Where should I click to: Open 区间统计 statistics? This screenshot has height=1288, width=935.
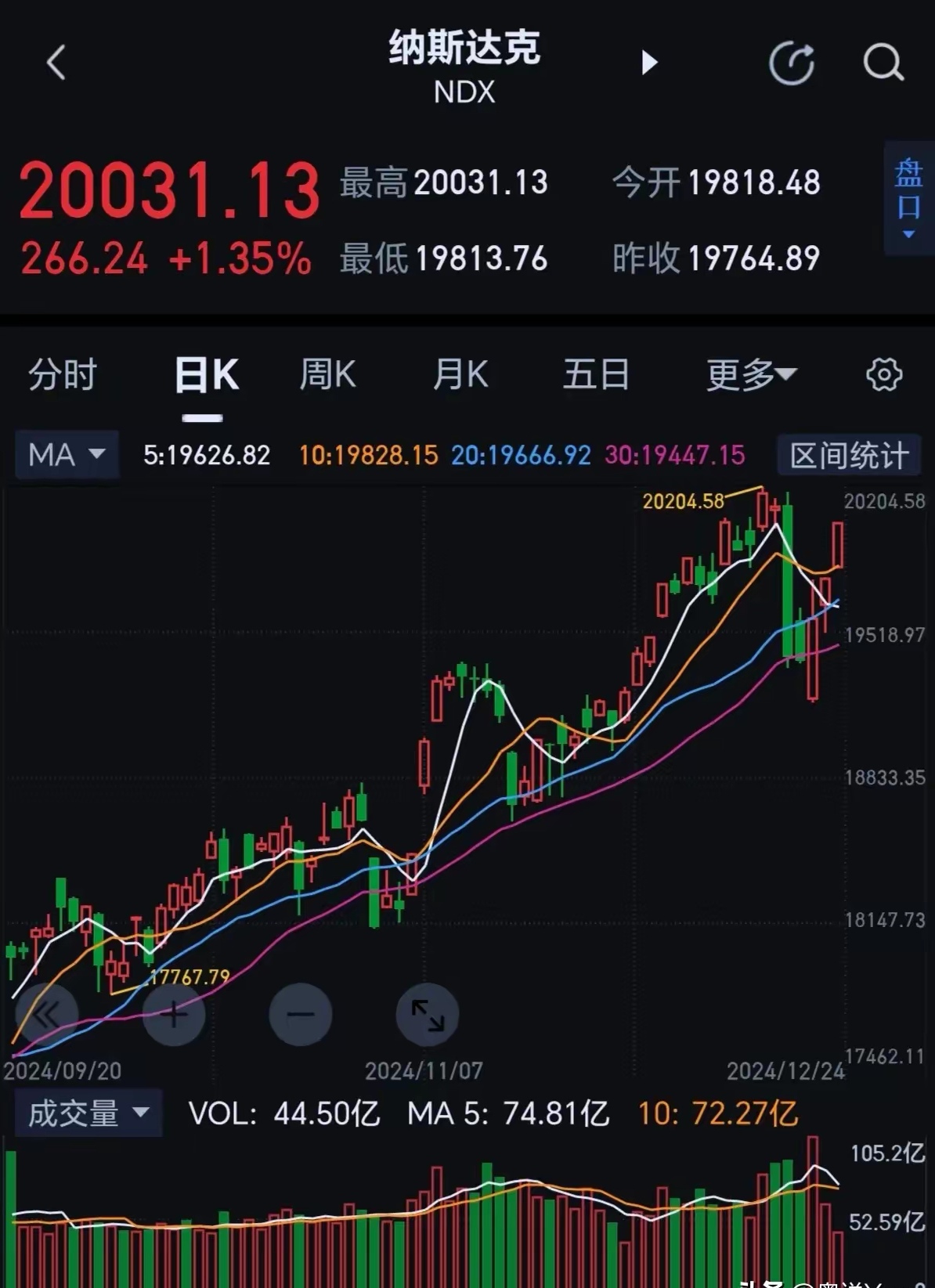click(848, 454)
